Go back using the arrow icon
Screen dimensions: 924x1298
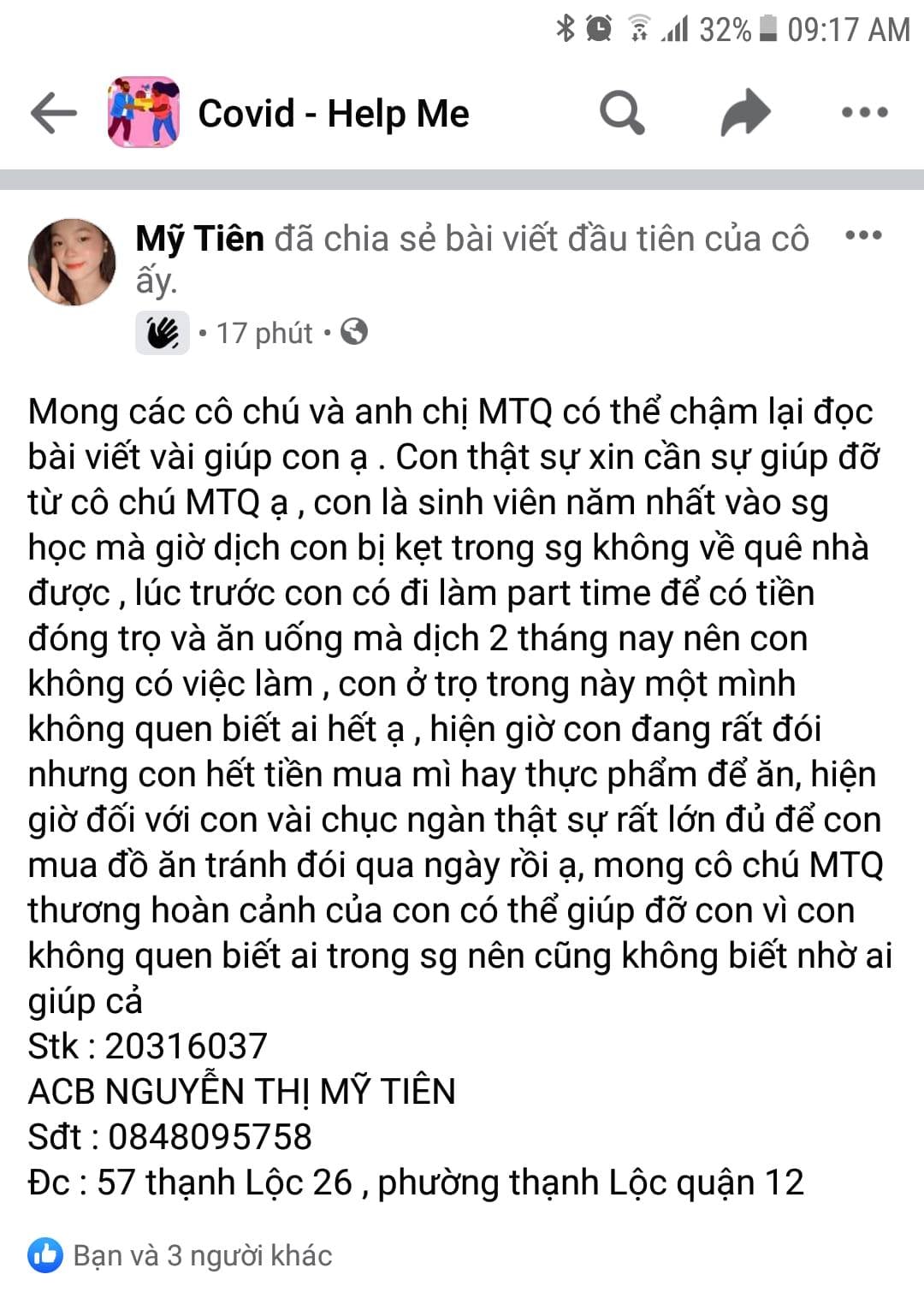pyautogui.click(x=53, y=113)
